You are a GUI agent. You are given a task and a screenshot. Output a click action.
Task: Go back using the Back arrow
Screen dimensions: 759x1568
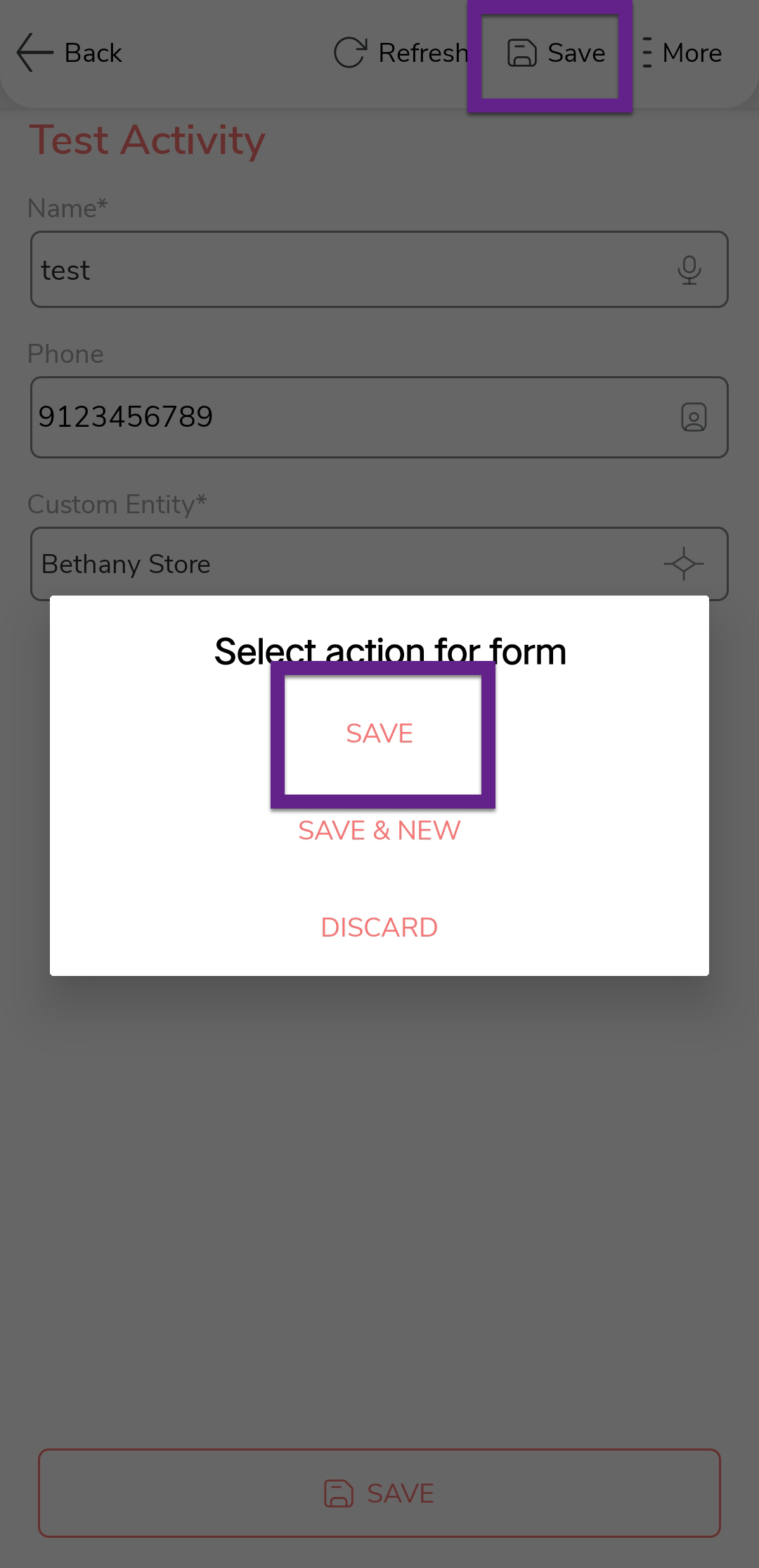pos(69,53)
